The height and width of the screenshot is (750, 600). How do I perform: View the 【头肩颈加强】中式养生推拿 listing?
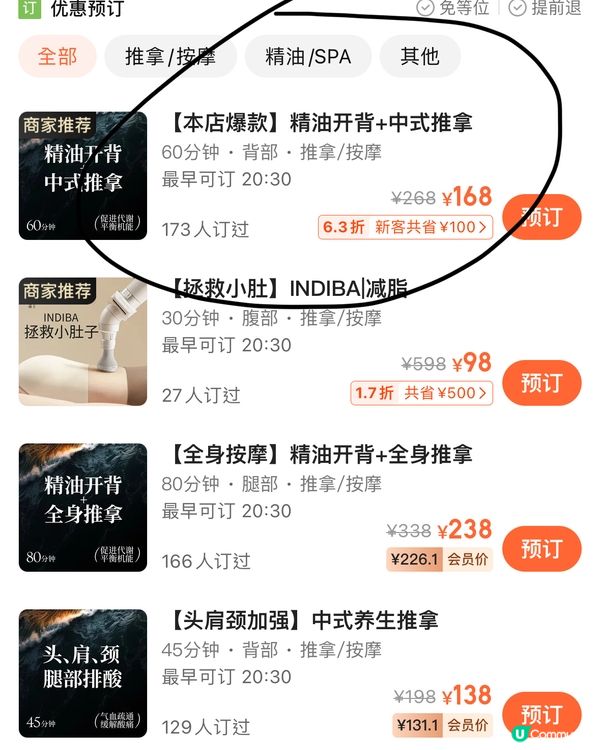click(x=300, y=621)
